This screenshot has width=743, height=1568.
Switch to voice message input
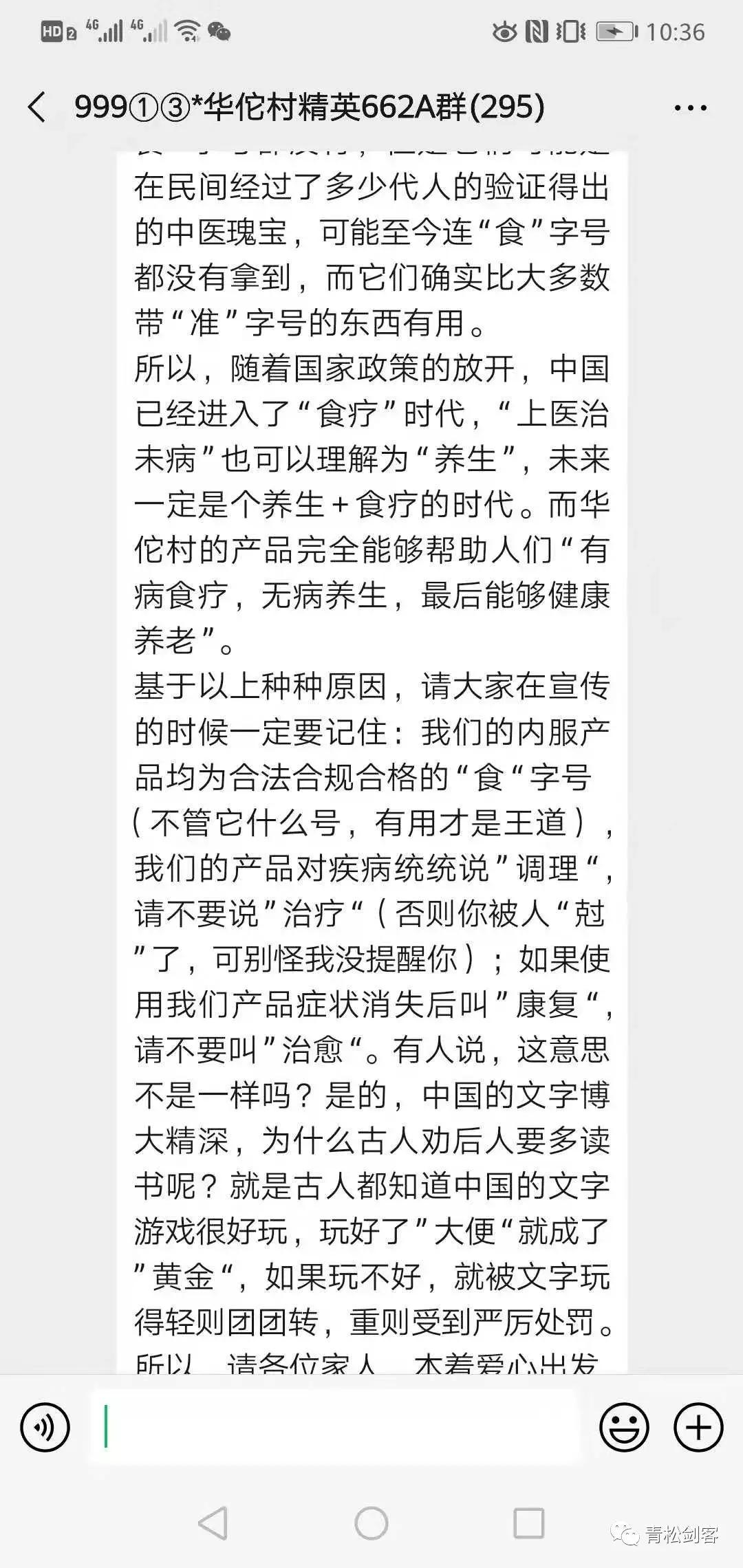(45, 1428)
